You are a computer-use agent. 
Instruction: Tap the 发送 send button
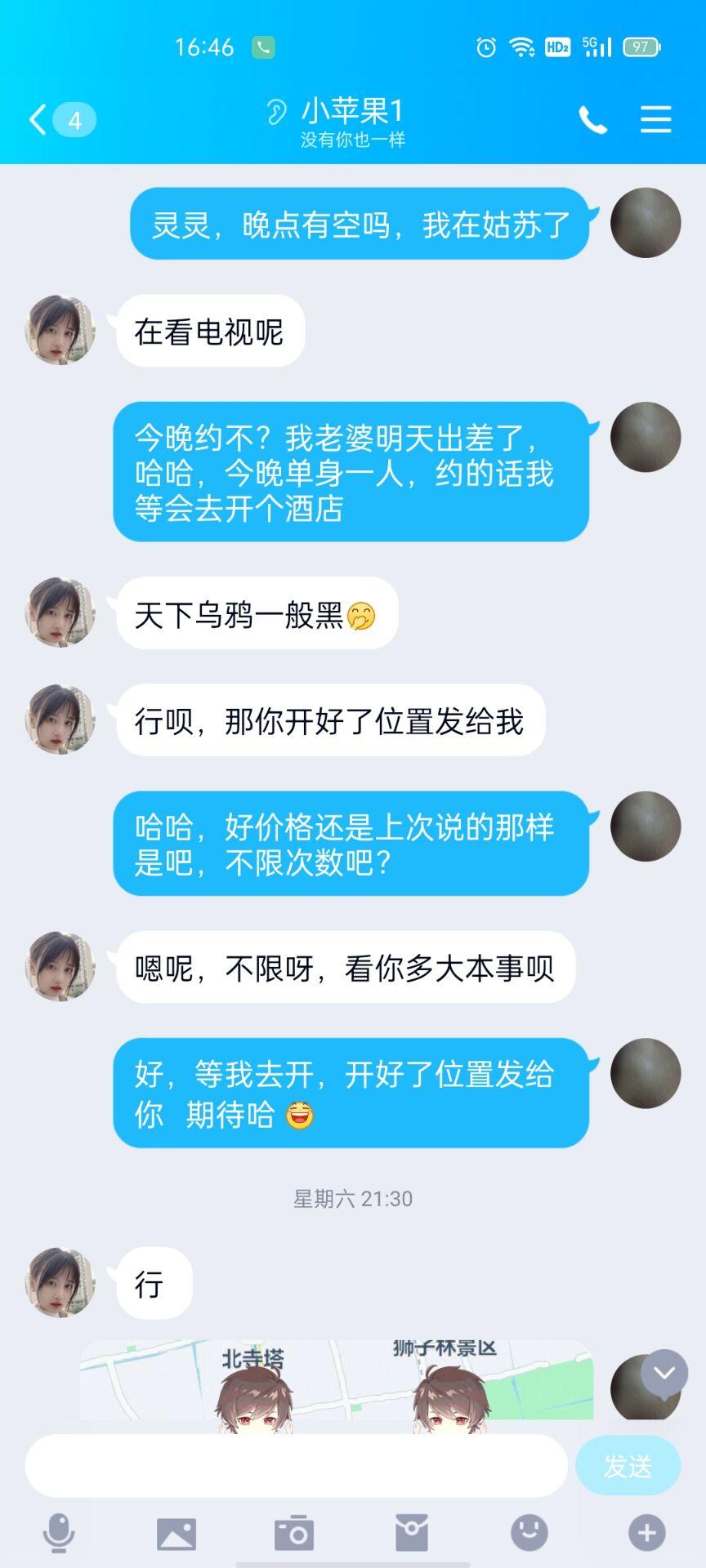tap(628, 1466)
